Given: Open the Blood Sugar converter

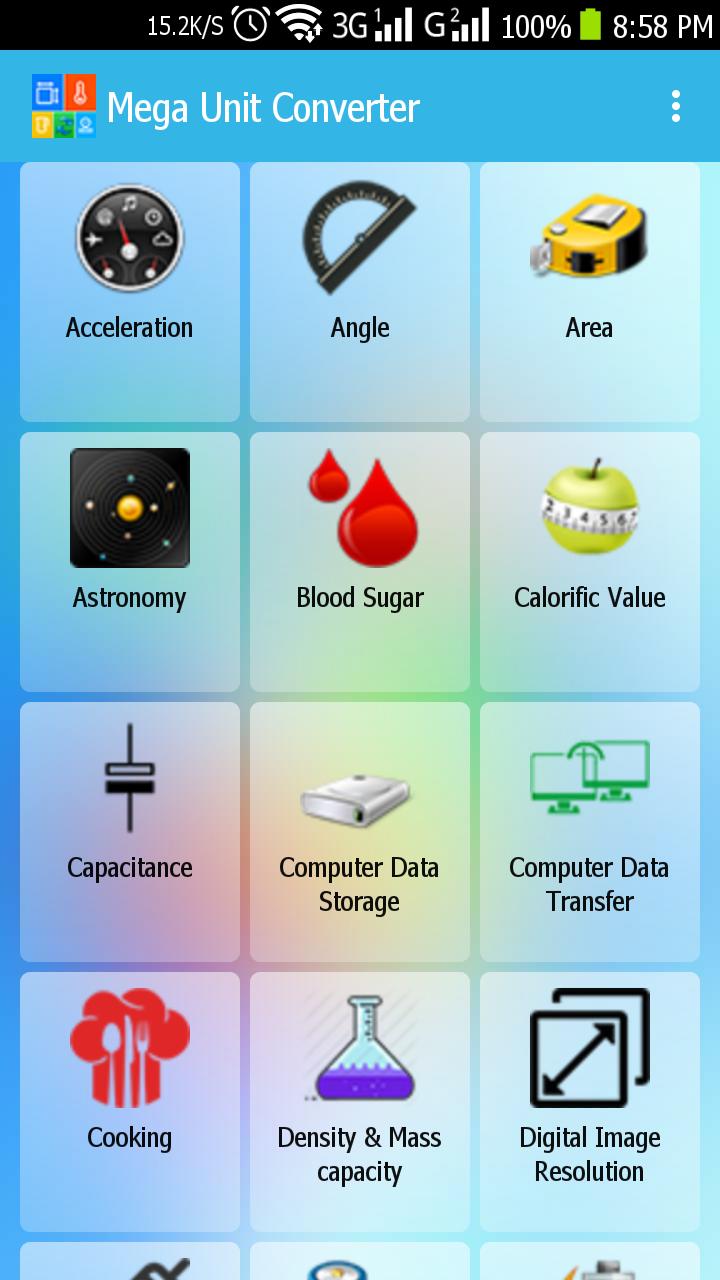Looking at the screenshot, I should click(360, 561).
